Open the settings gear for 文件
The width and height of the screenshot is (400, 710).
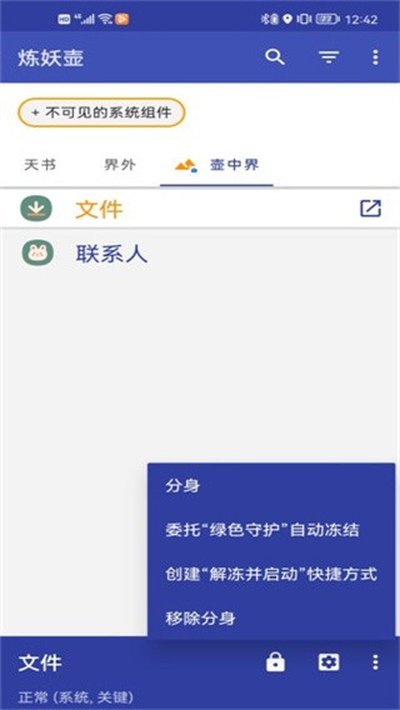[328, 663]
